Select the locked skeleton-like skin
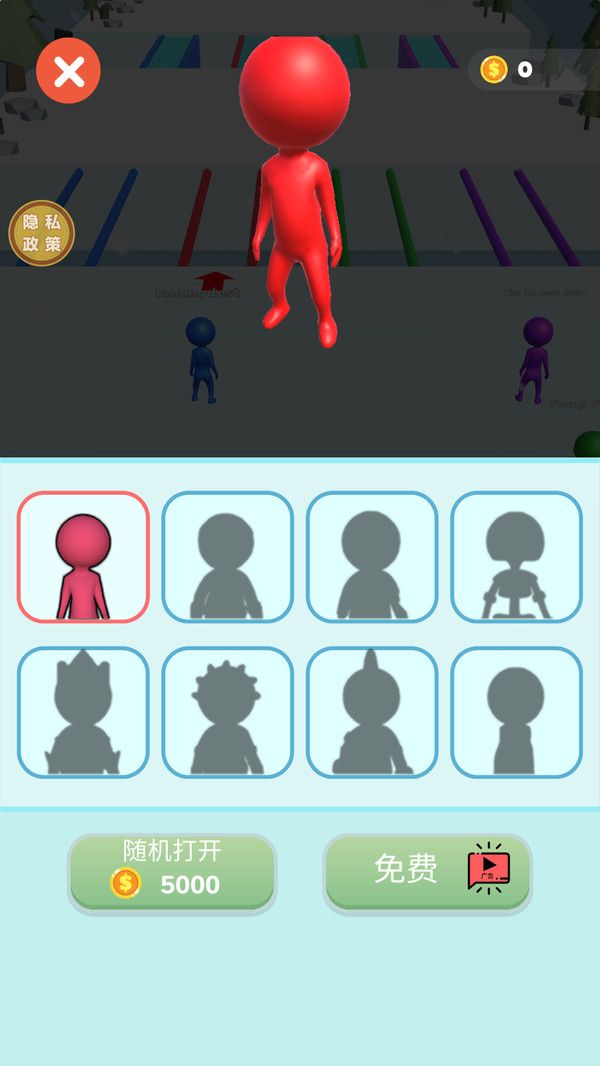Screen dimensions: 600x1066 tap(516, 557)
